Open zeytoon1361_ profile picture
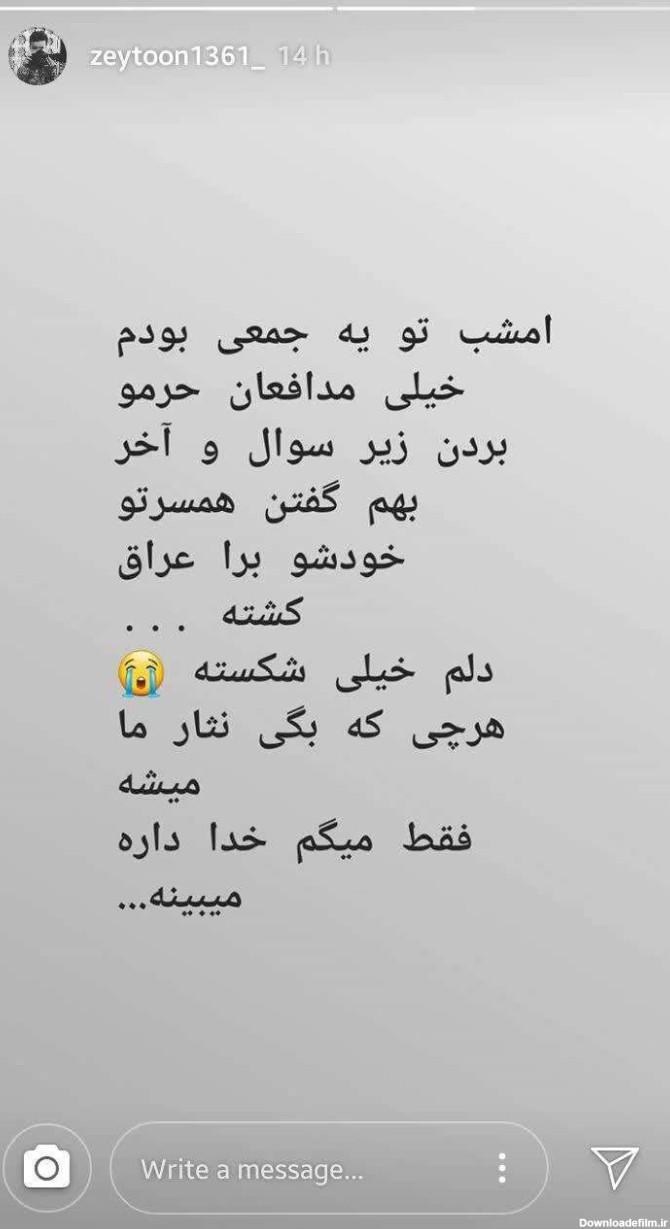 pyautogui.click(x=37, y=56)
